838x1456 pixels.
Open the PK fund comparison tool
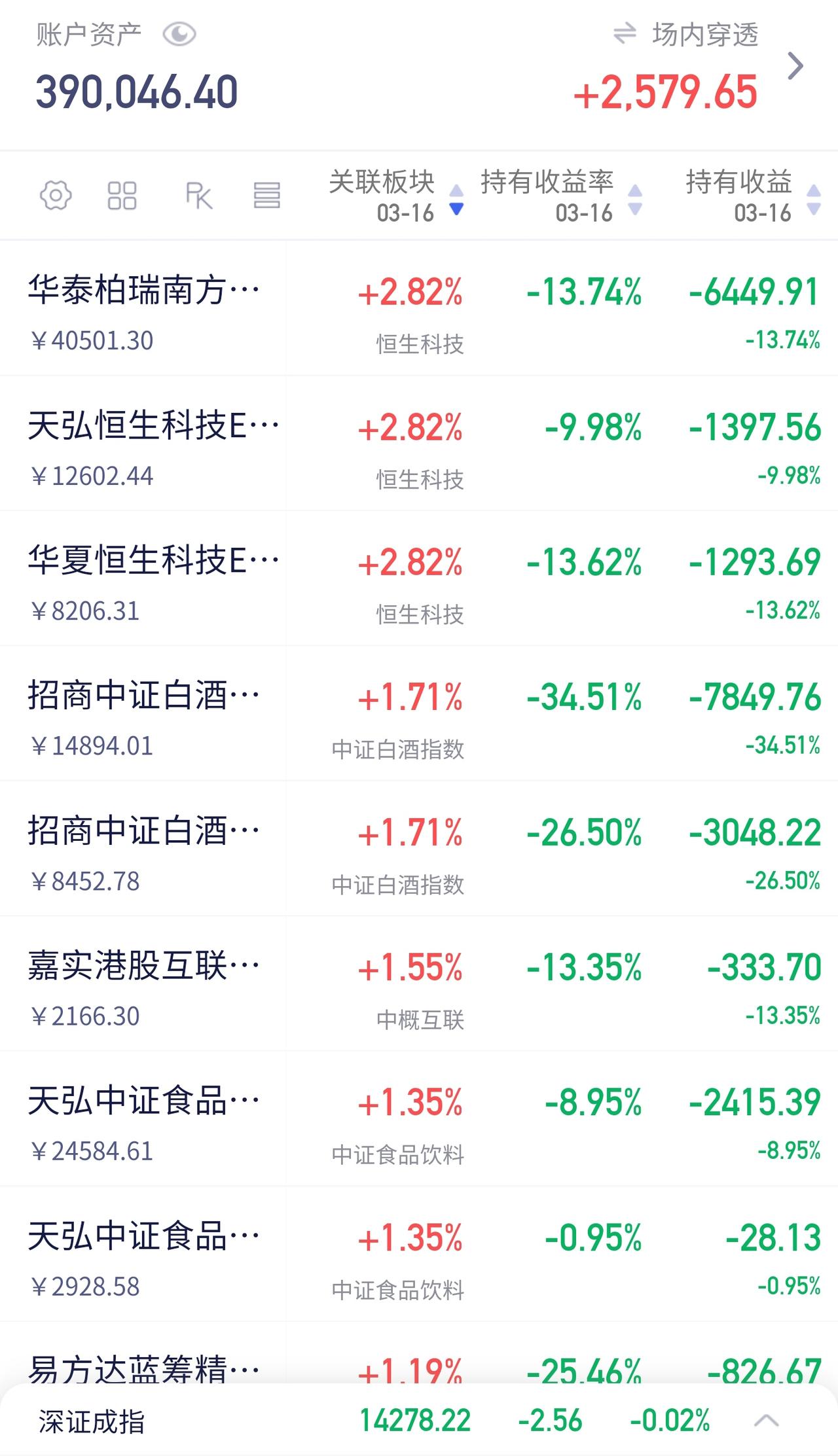click(x=200, y=194)
